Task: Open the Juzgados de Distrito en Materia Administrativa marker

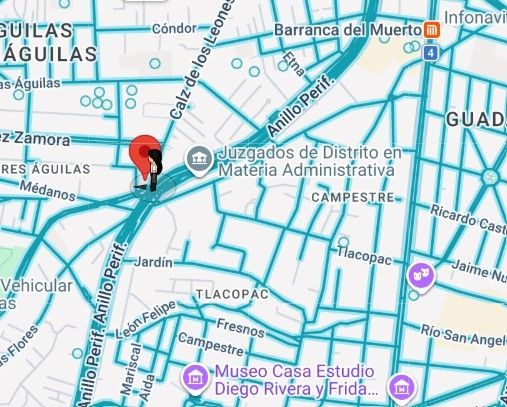Action: (199, 161)
